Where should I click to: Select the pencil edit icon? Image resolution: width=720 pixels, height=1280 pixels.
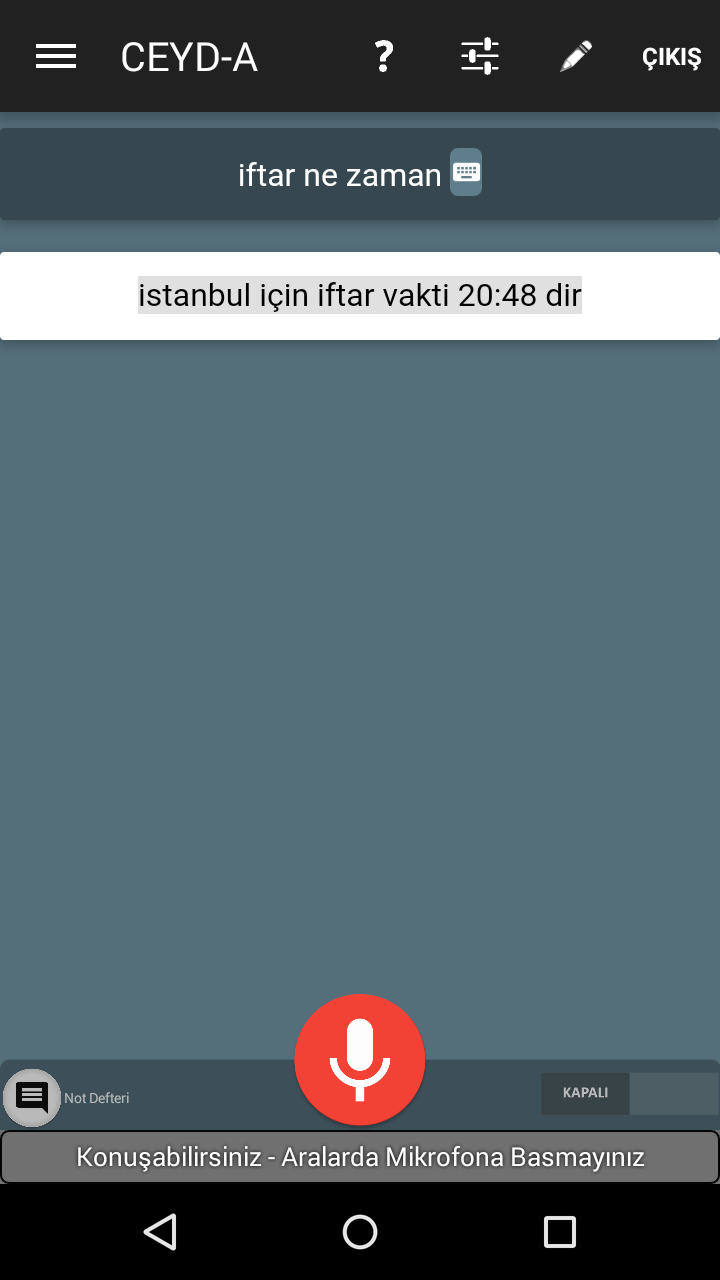[575, 56]
